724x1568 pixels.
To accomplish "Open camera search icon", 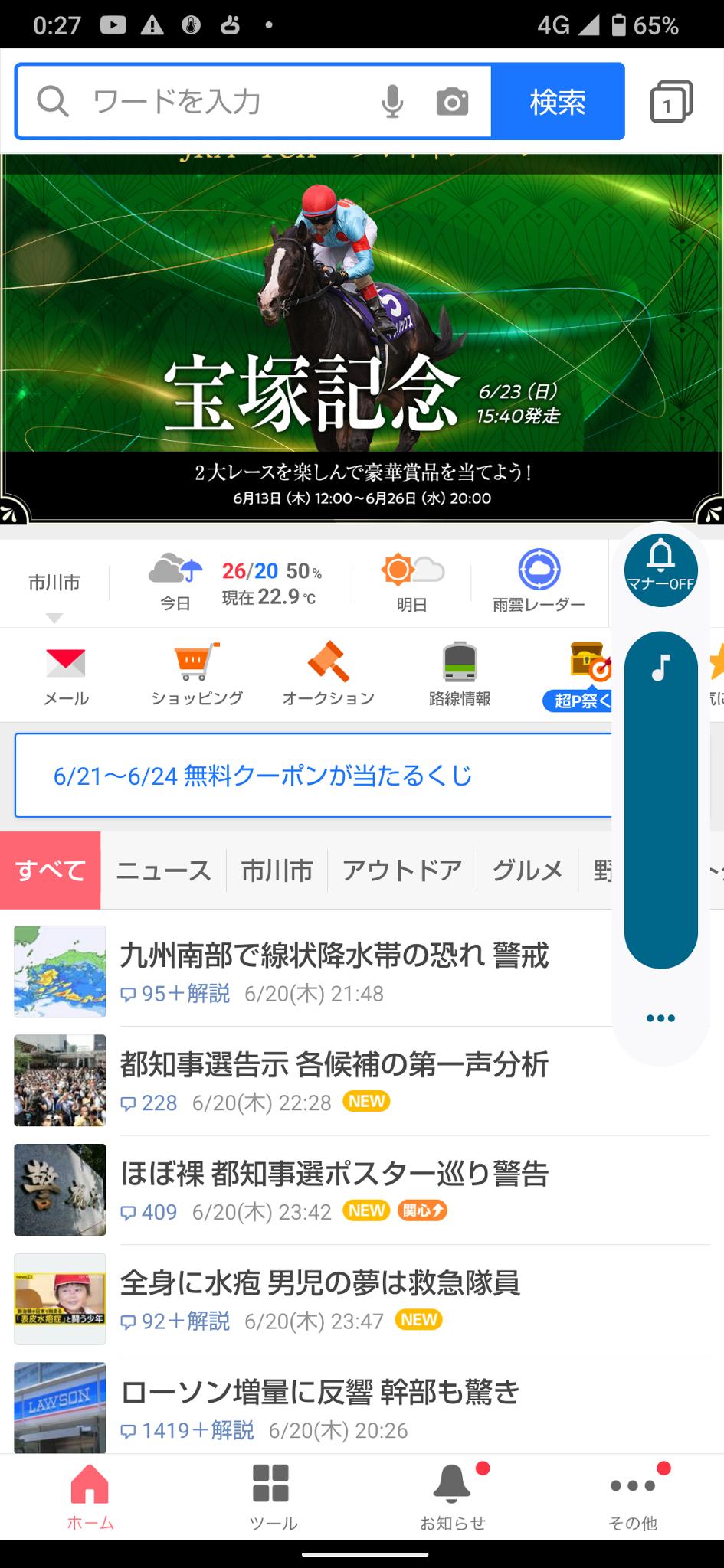I will click(x=452, y=101).
